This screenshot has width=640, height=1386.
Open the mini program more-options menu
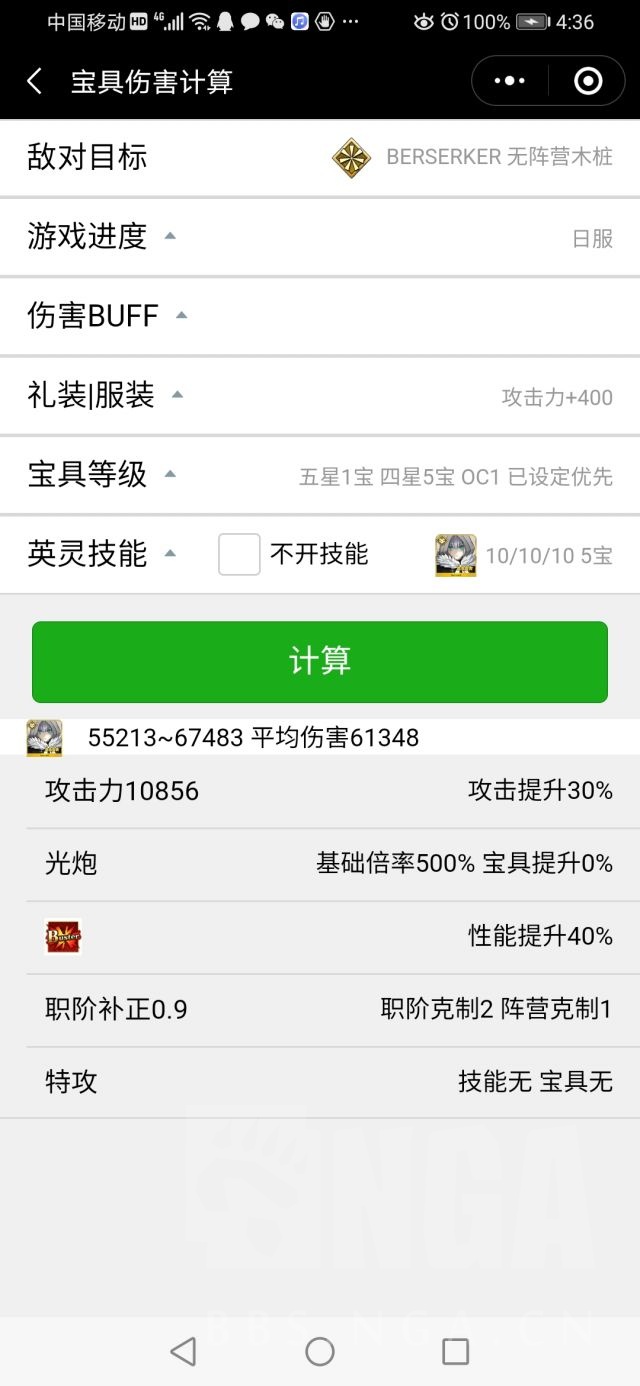click(509, 81)
